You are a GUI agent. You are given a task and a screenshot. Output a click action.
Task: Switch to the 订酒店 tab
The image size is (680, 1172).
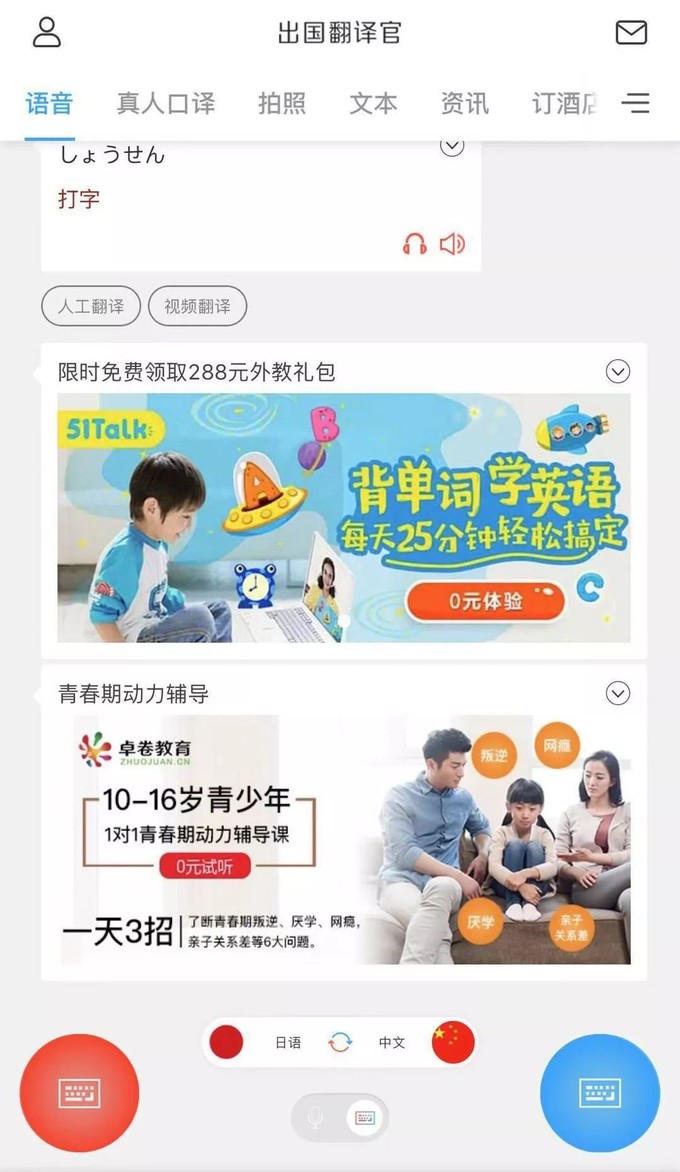564,103
